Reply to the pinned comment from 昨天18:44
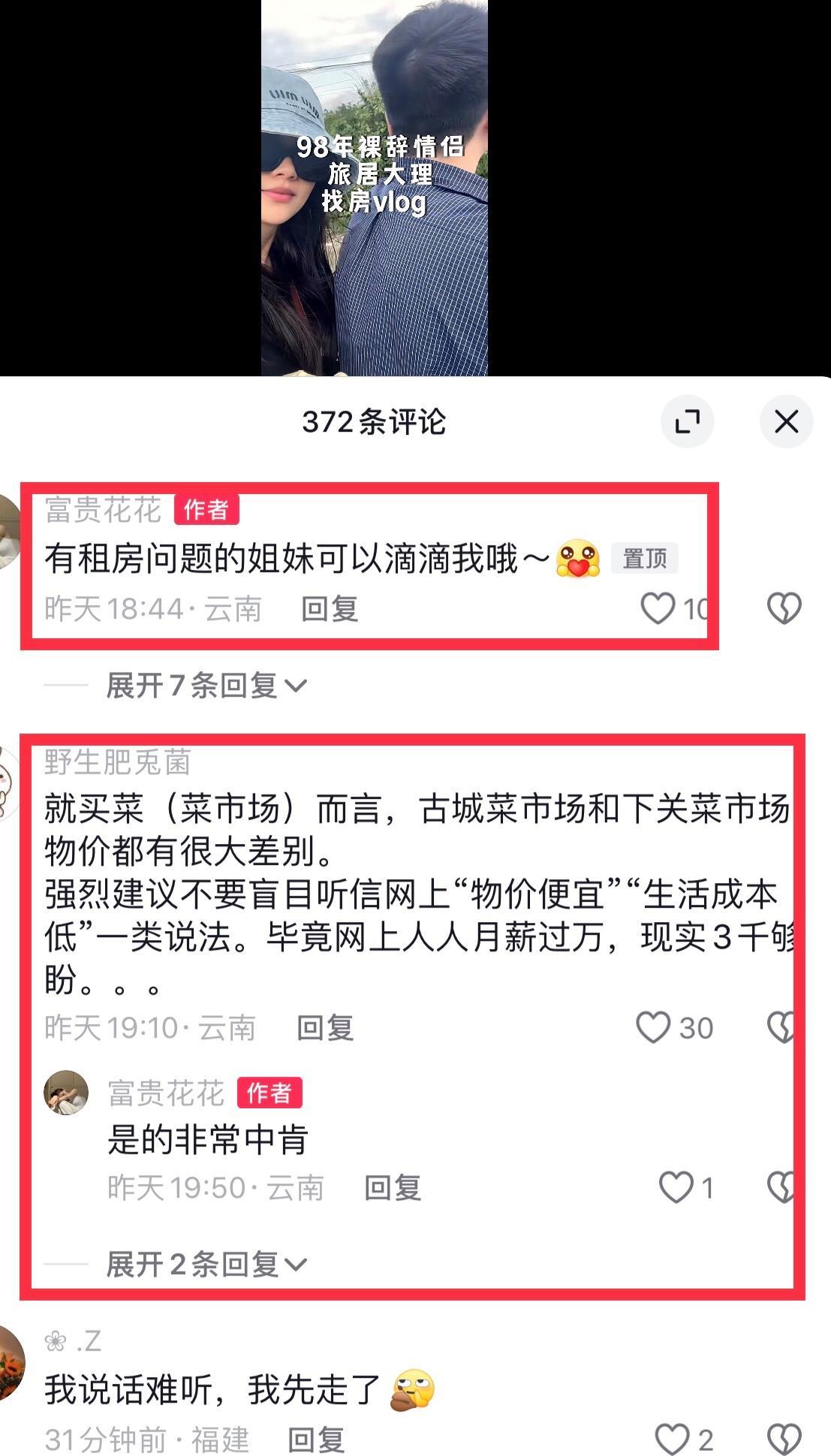 330,609
